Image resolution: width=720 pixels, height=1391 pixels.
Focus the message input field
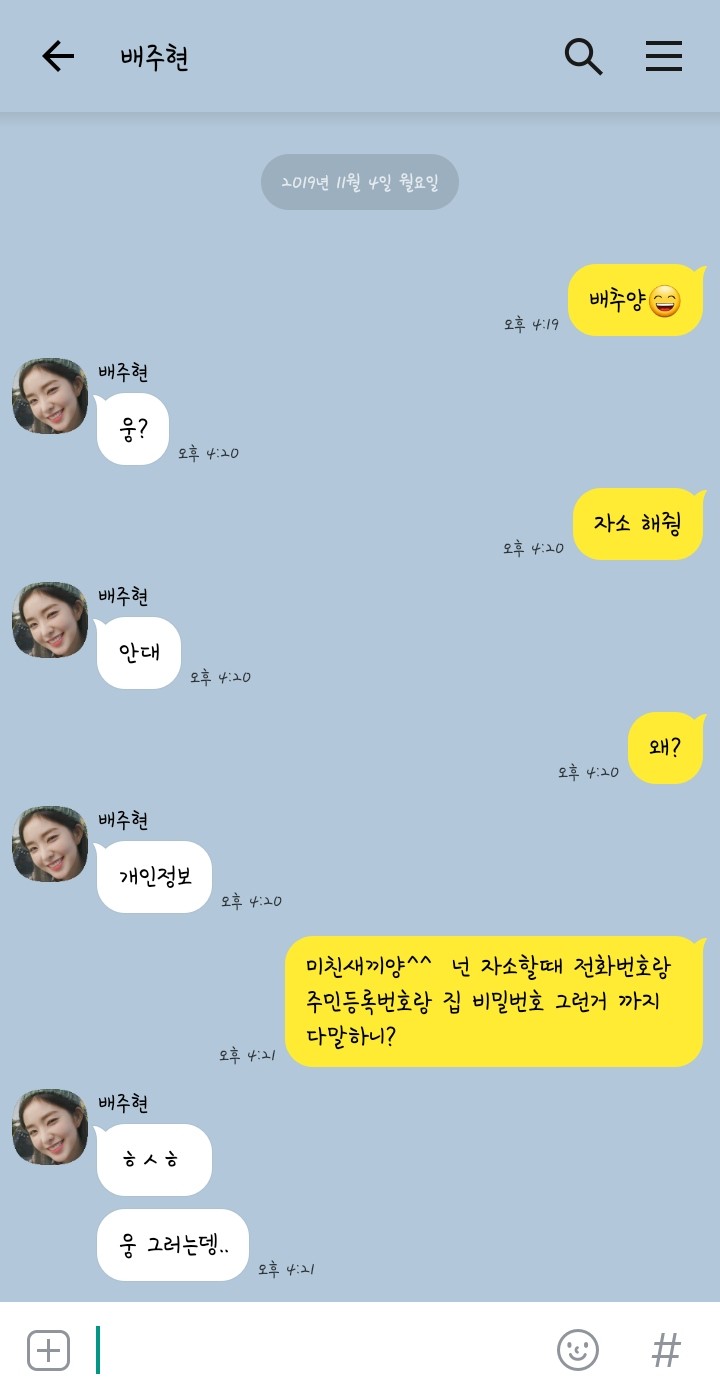(320, 1350)
